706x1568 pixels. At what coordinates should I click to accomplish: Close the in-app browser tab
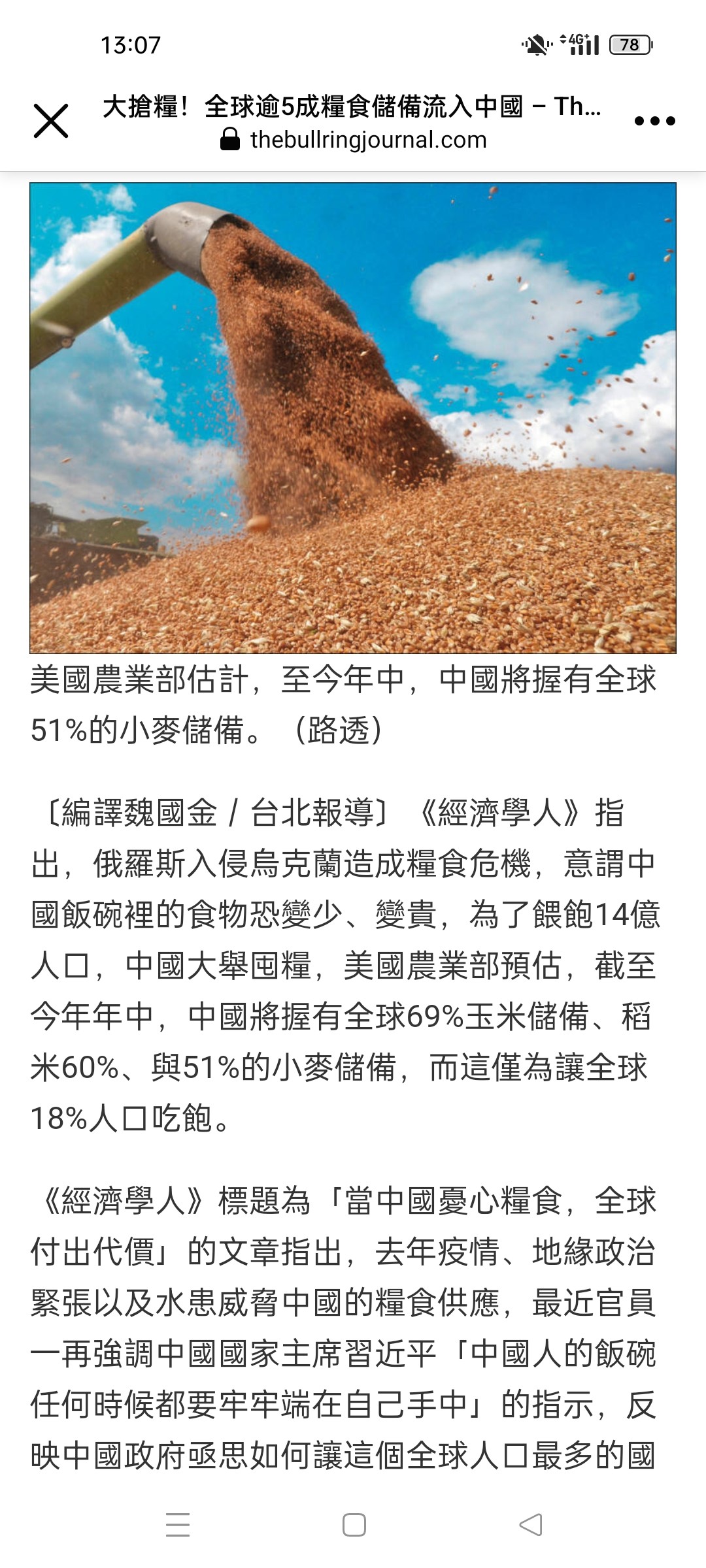click(x=51, y=121)
